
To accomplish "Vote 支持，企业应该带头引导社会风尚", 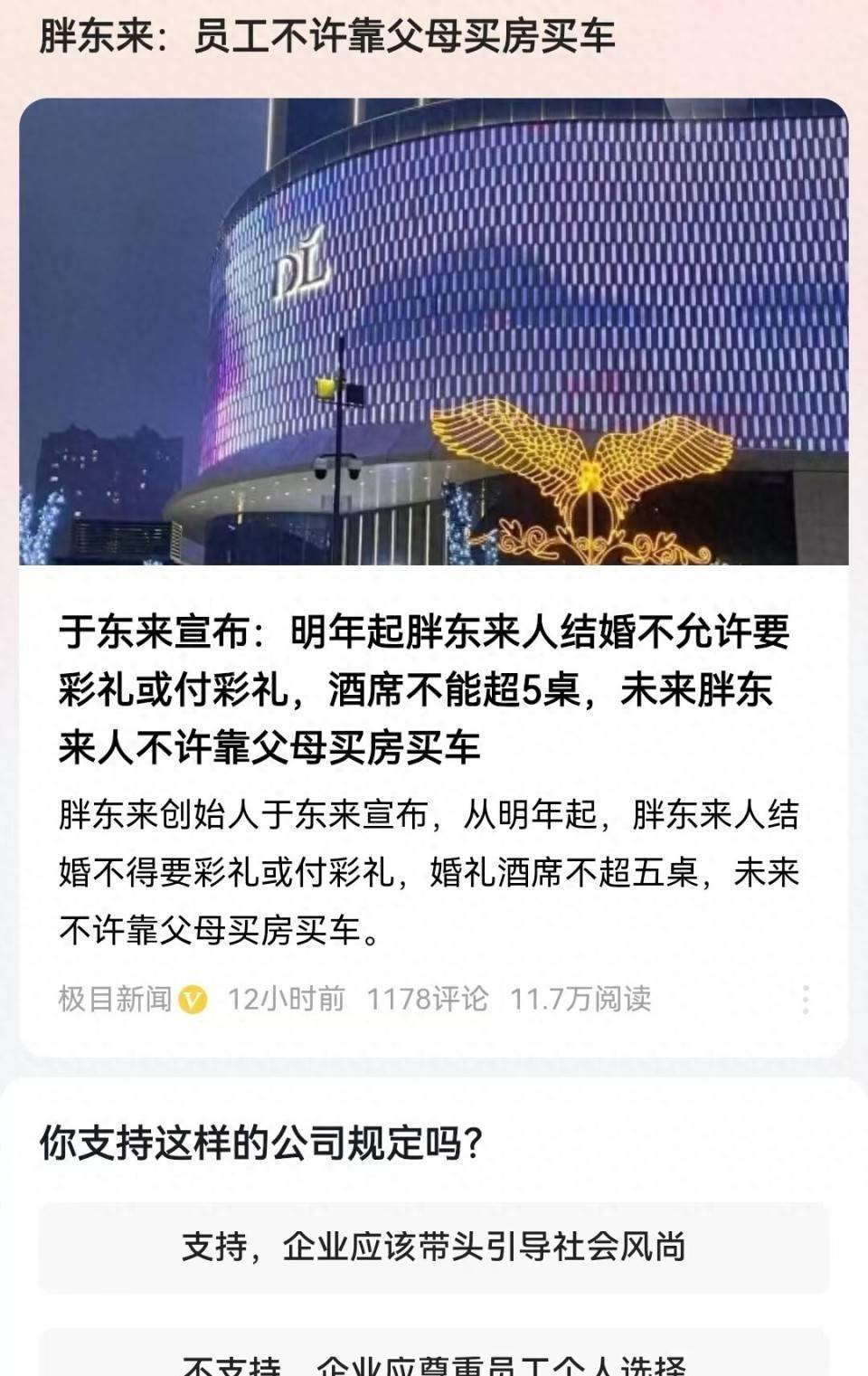I will coord(434,1246).
